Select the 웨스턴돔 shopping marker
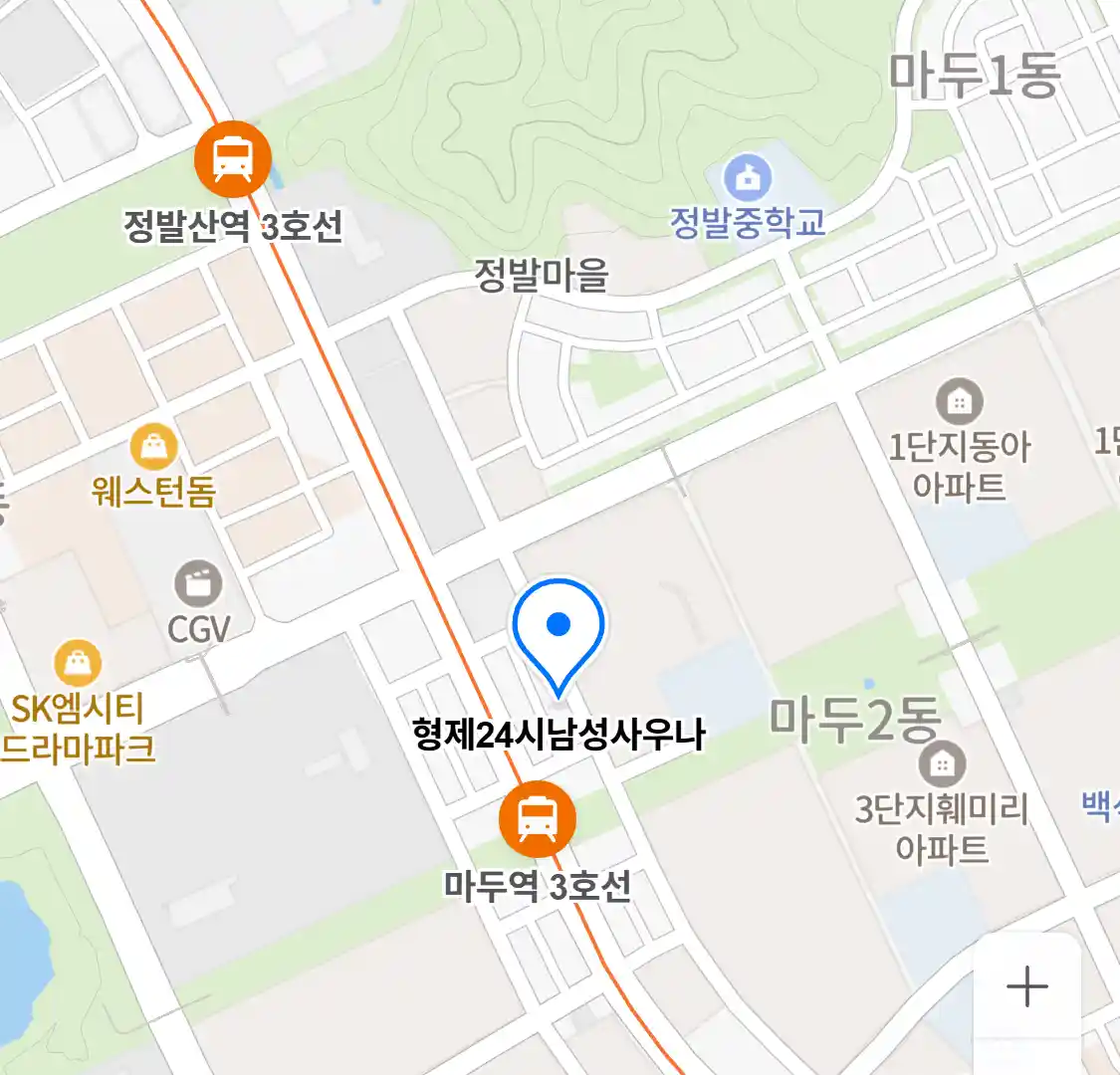 (154, 448)
